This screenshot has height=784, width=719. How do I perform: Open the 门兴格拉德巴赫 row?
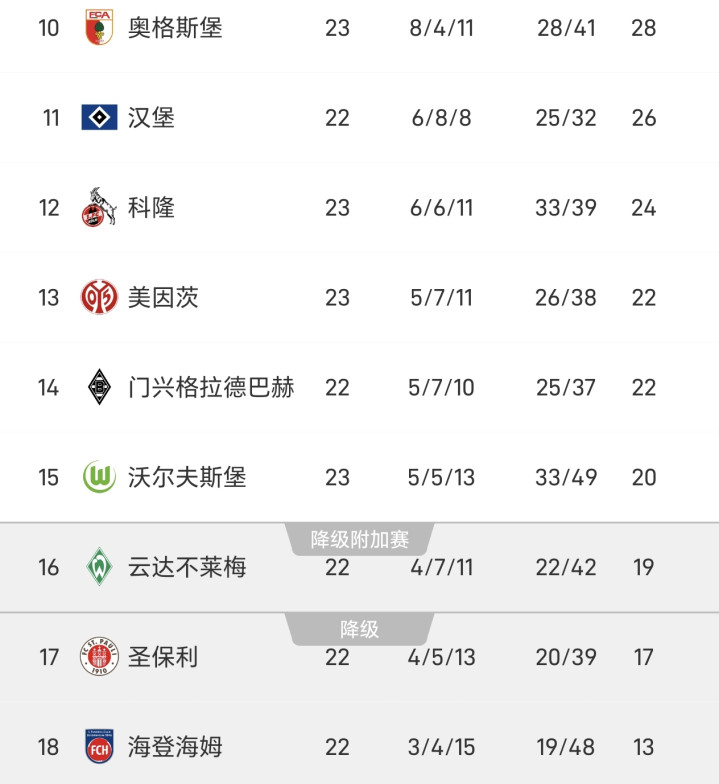211,388
